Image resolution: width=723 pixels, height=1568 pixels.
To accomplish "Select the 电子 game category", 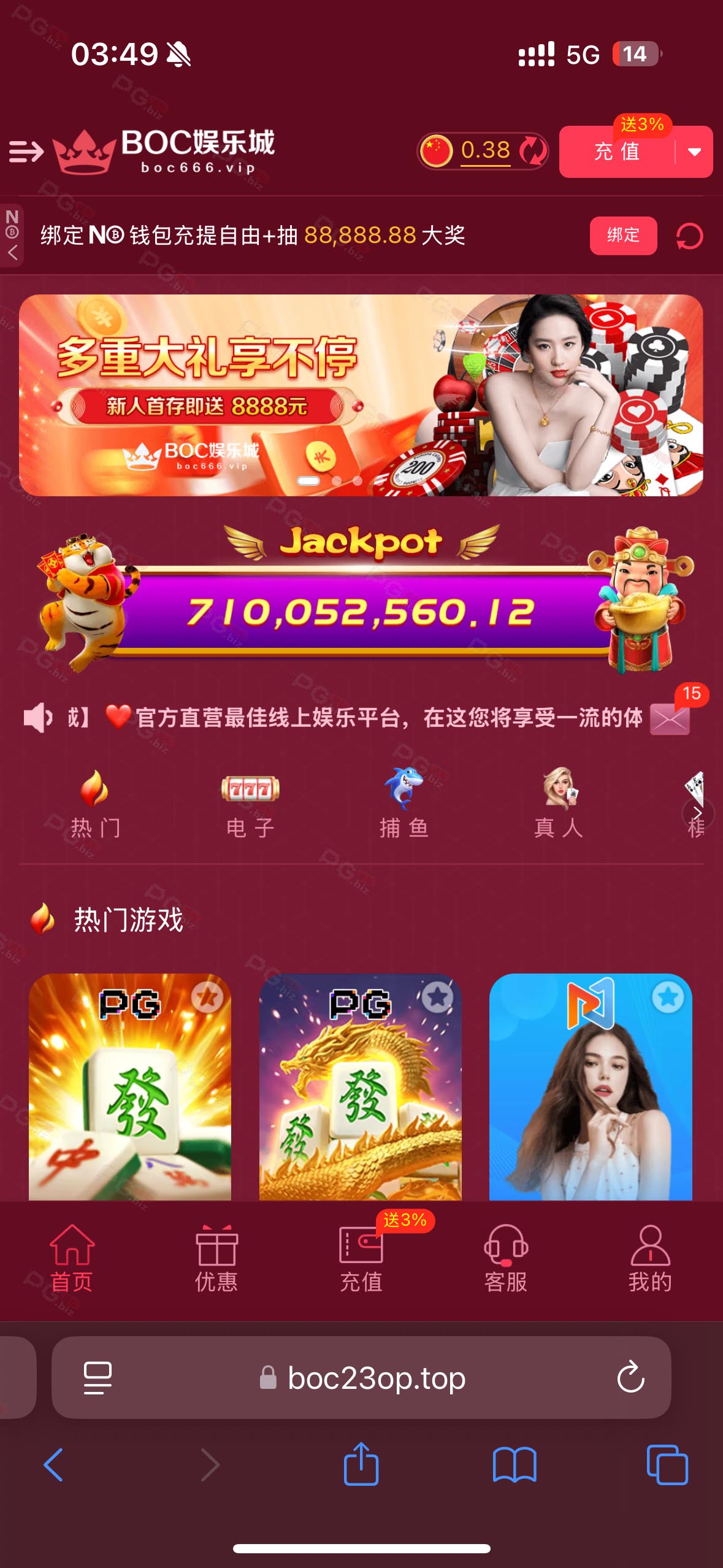I will [250, 804].
